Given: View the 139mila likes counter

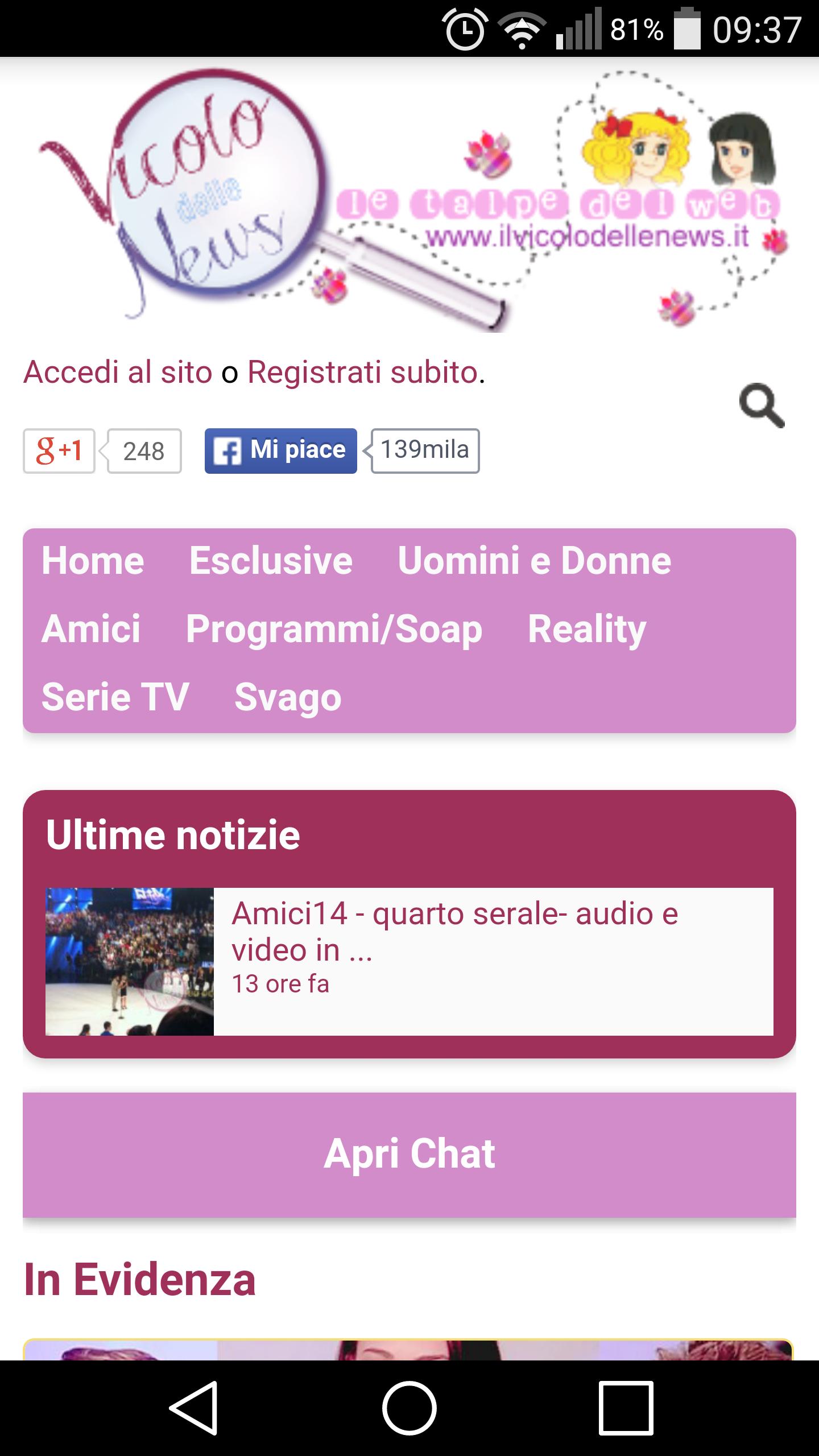Looking at the screenshot, I should 423,450.
